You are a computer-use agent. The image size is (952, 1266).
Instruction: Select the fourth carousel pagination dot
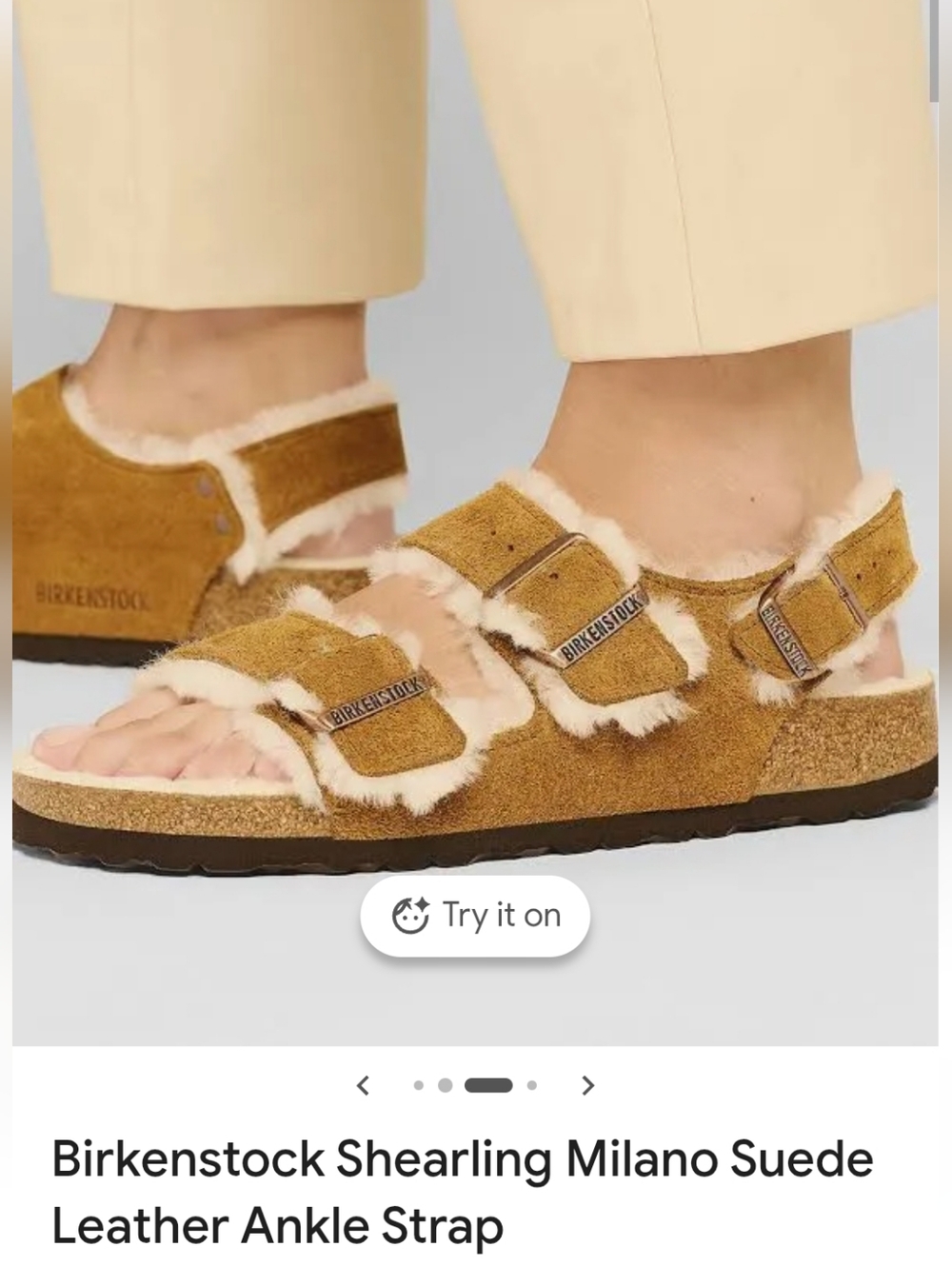click(530, 1083)
